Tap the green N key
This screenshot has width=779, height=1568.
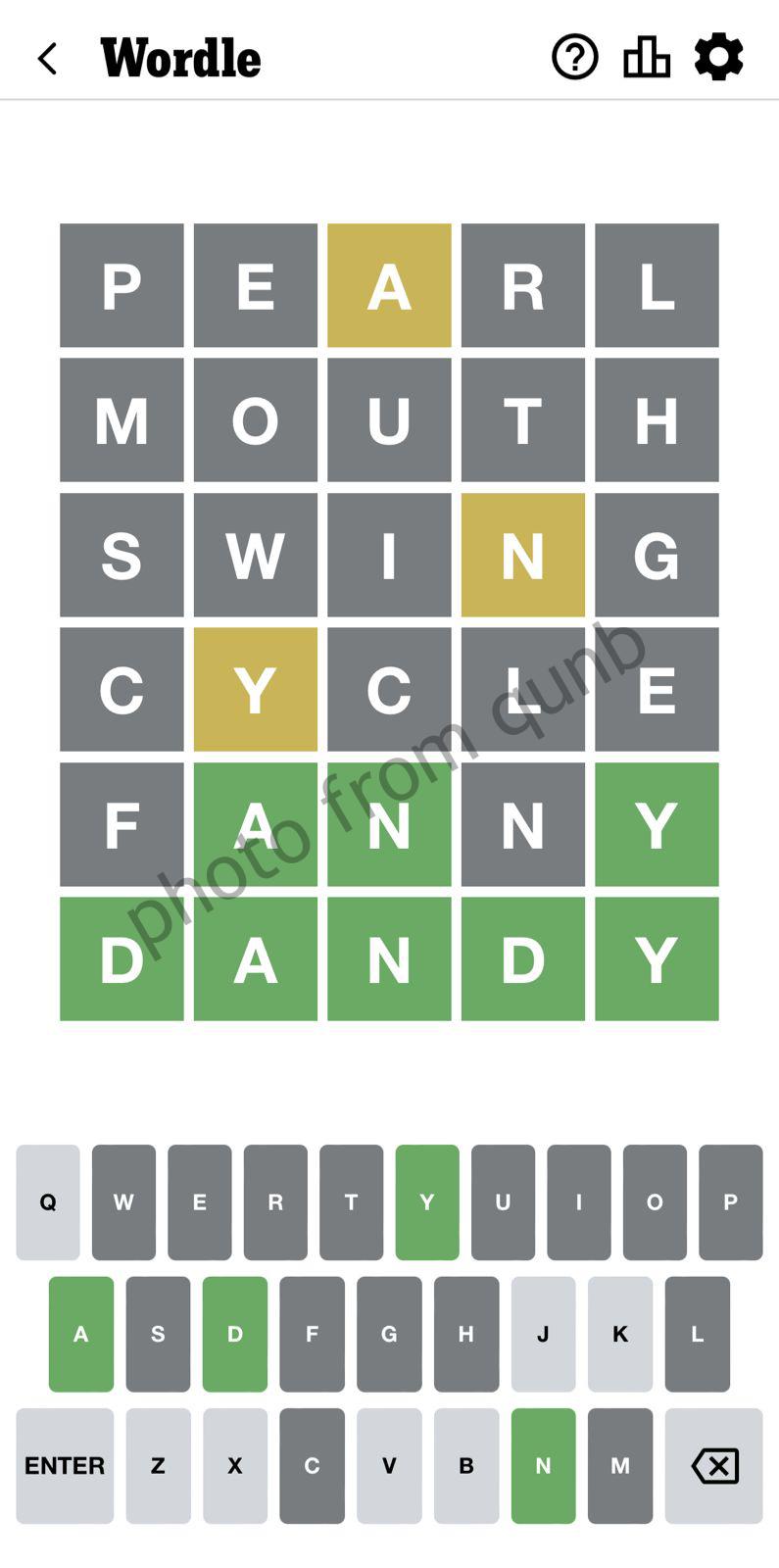click(x=543, y=1465)
